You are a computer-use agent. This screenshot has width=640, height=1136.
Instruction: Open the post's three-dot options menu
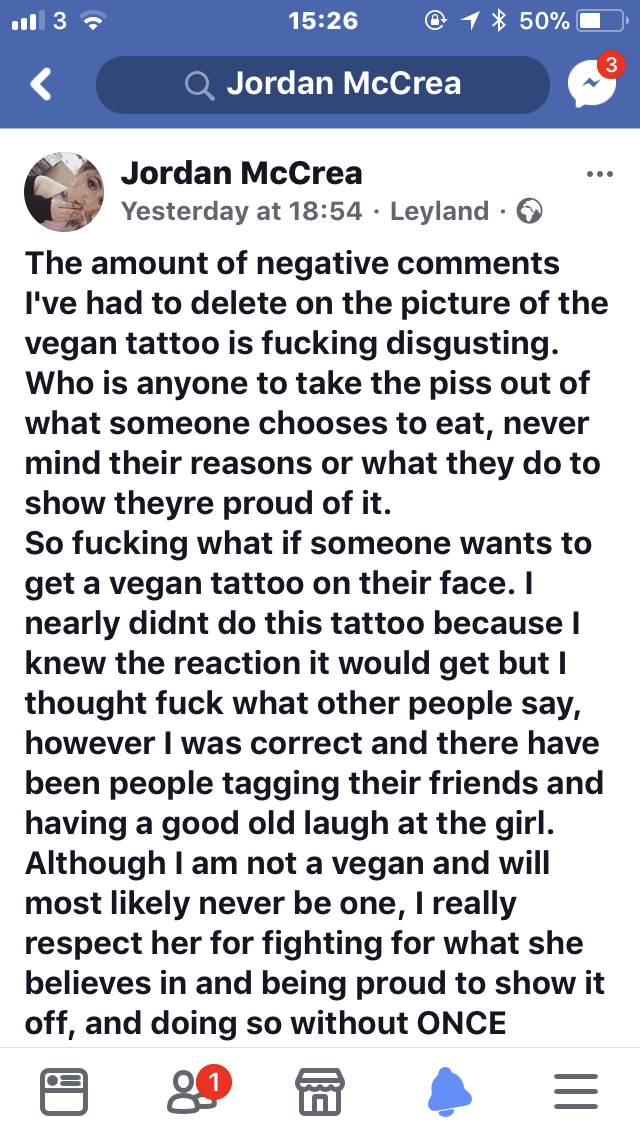[x=600, y=174]
